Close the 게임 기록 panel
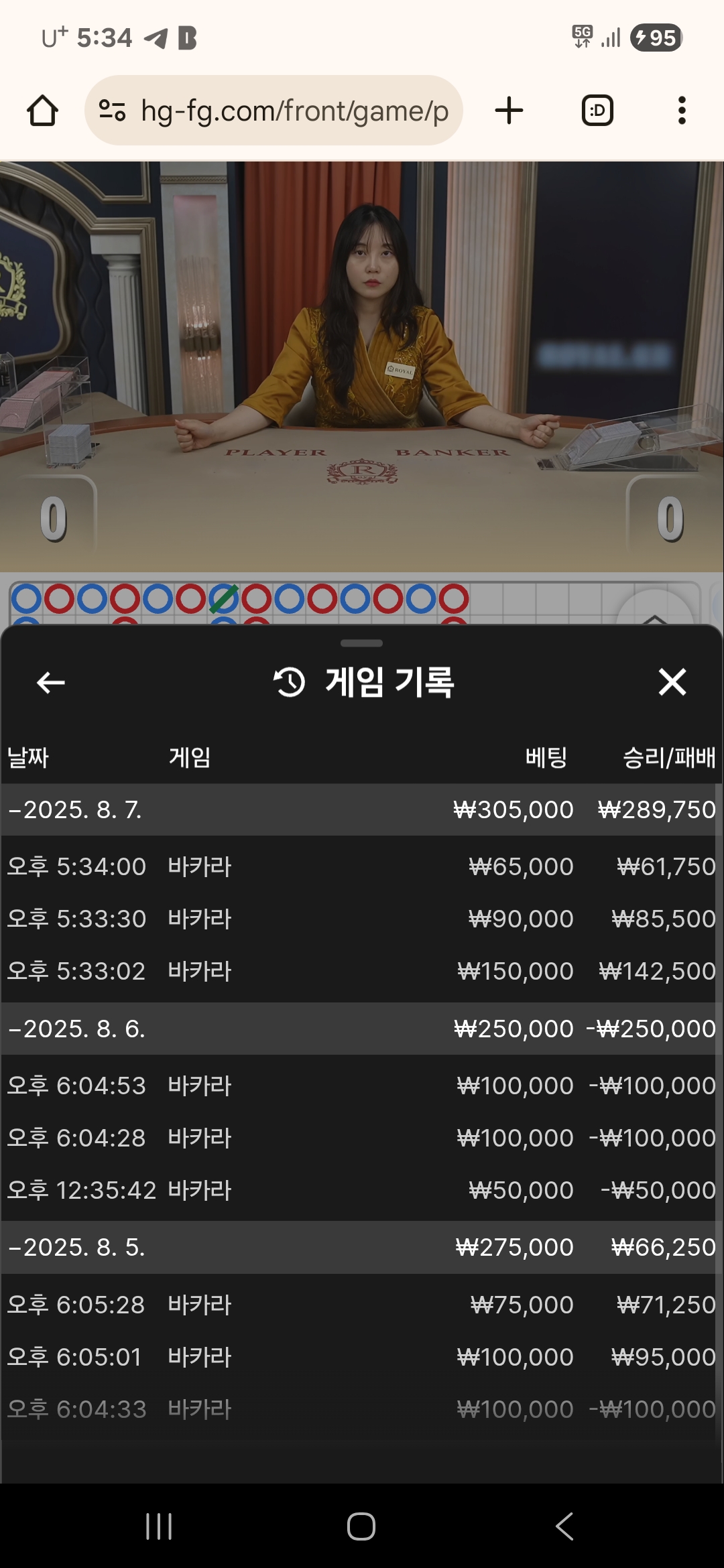Image resolution: width=724 pixels, height=1568 pixels. click(x=672, y=683)
